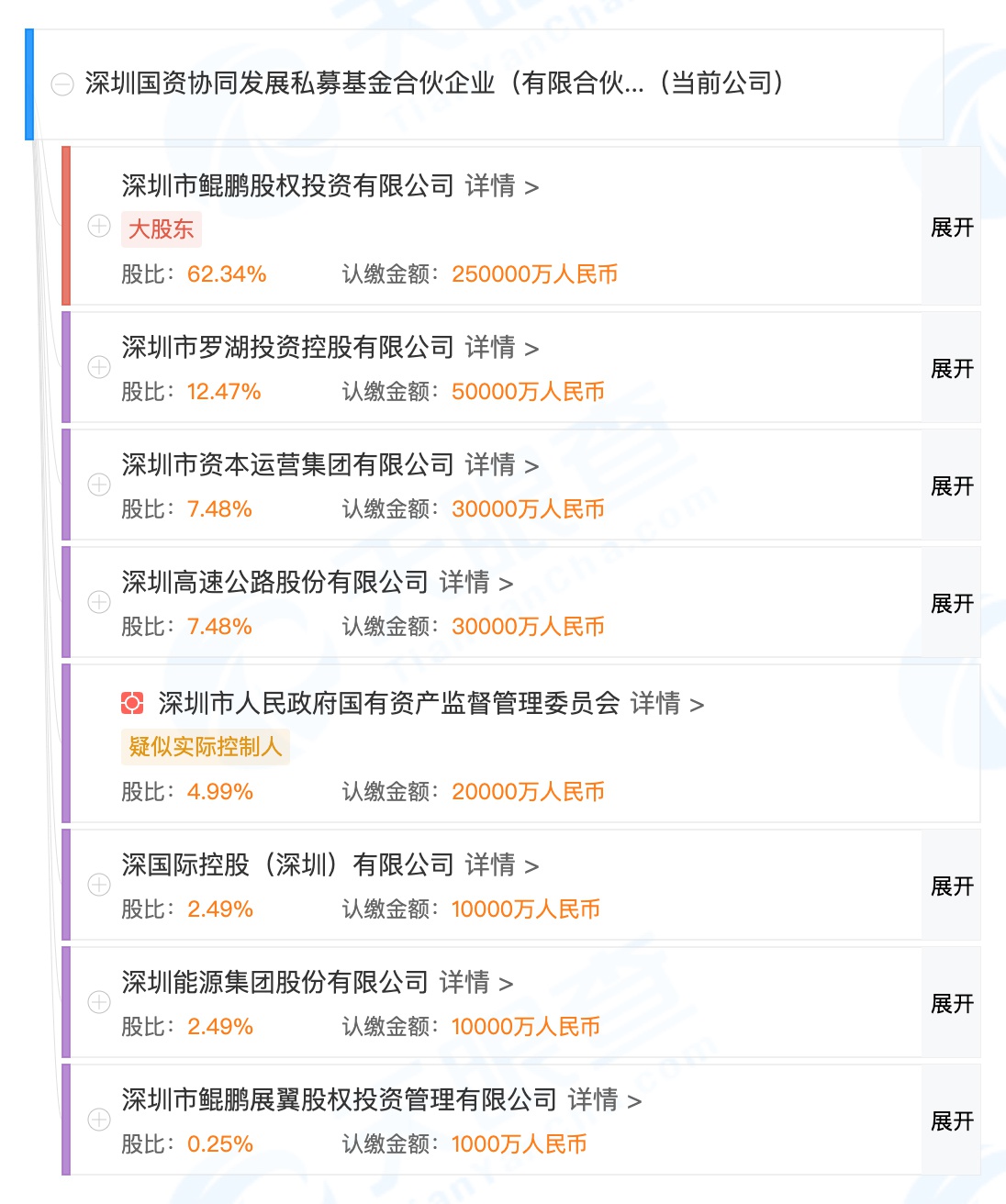Viewport: 1006px width, 1204px height.
Task: Expand plus icon of 深圳市罗湖投资控股有限公司
Action: point(99,367)
